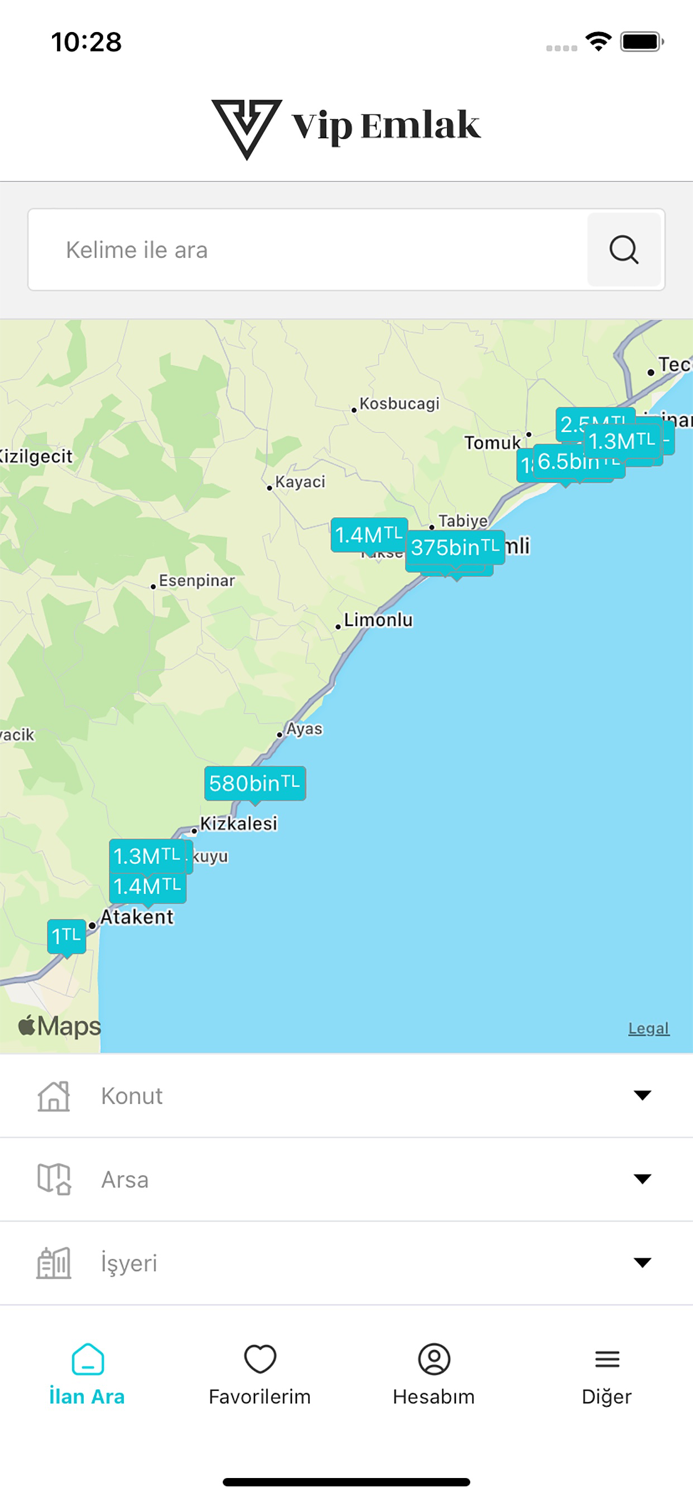Image resolution: width=693 pixels, height=1500 pixels.
Task: Tap the Kelime ile ara search field
Action: pyautogui.click(x=308, y=250)
